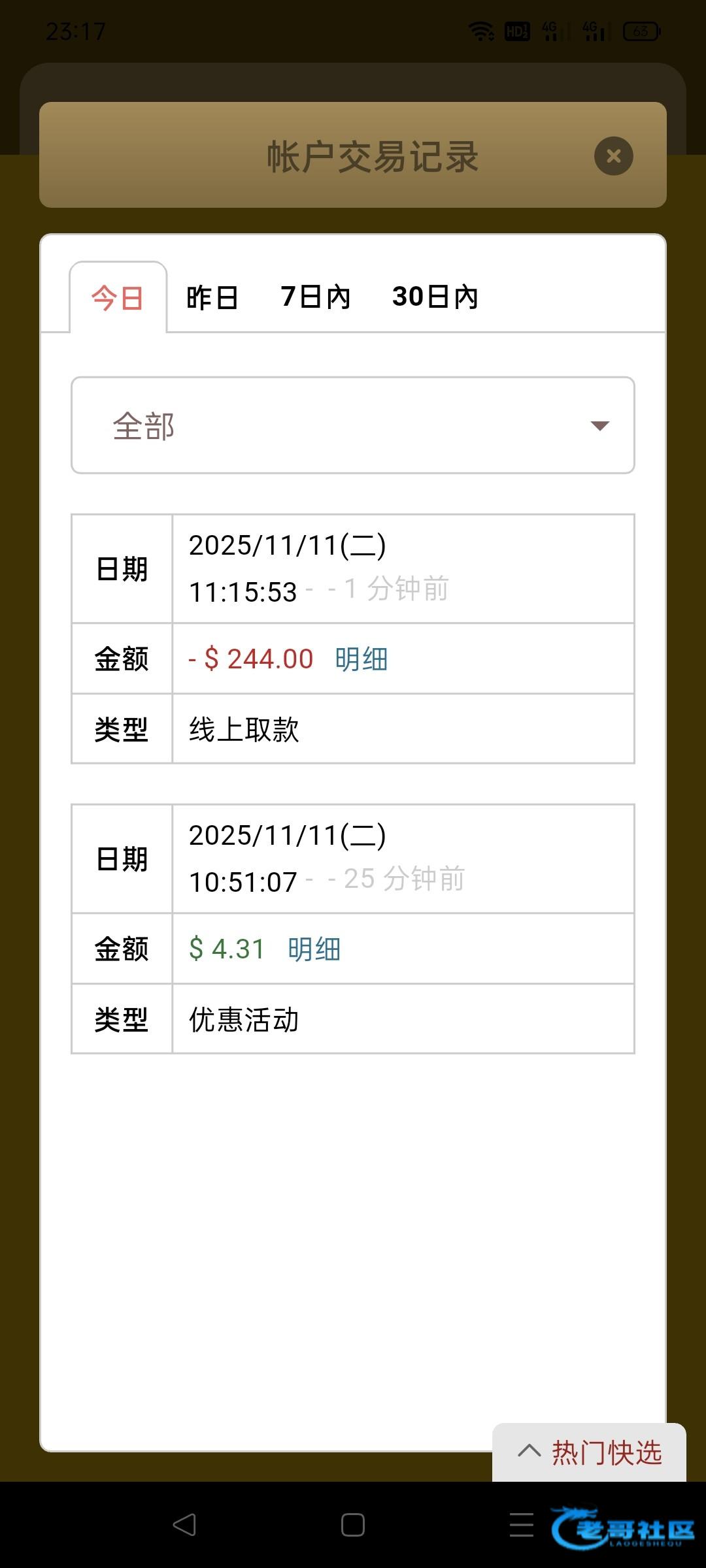Switch to the 昨日 tab
The image size is (706, 1568).
click(212, 298)
